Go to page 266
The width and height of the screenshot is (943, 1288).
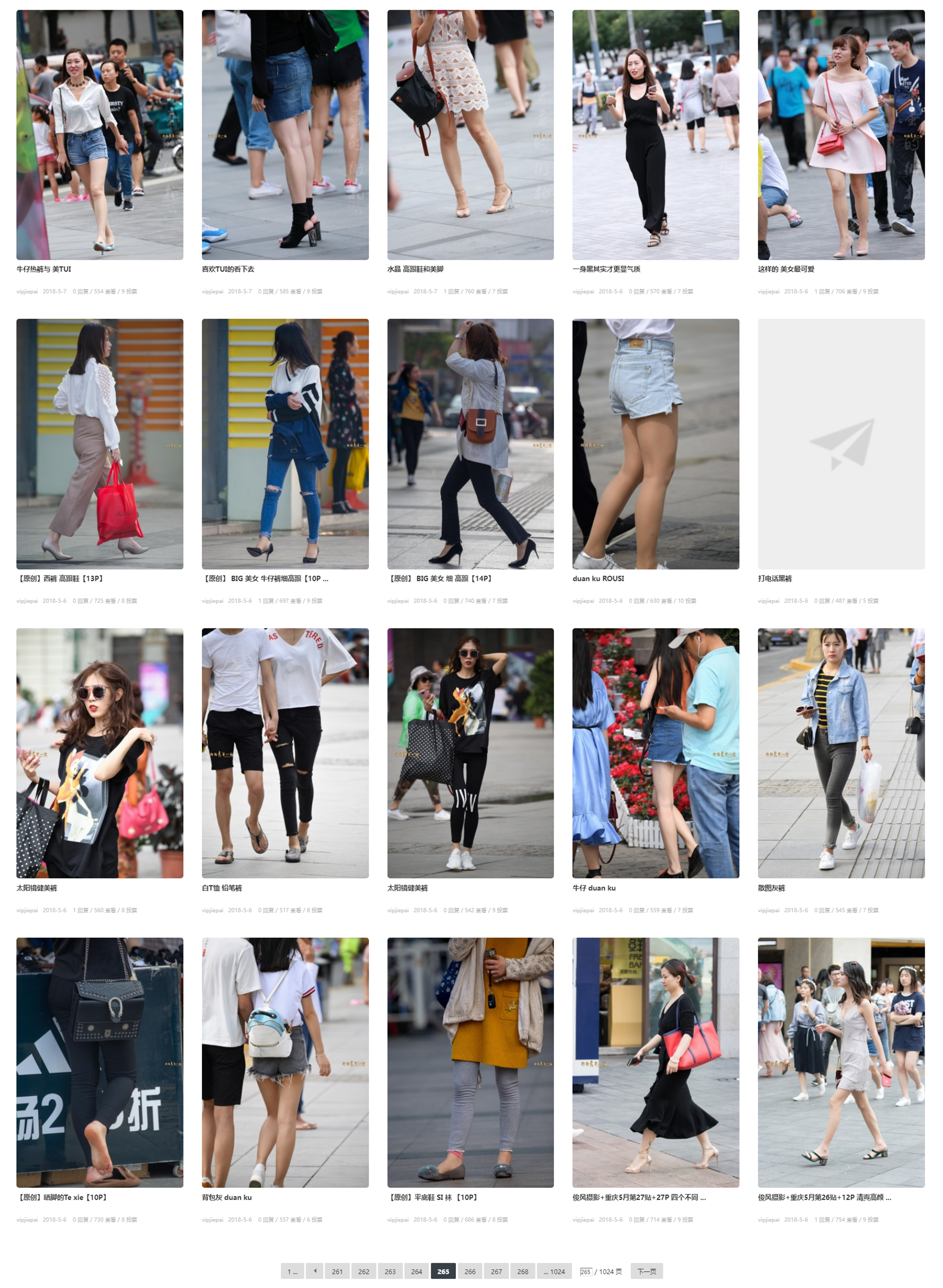[x=469, y=1271]
